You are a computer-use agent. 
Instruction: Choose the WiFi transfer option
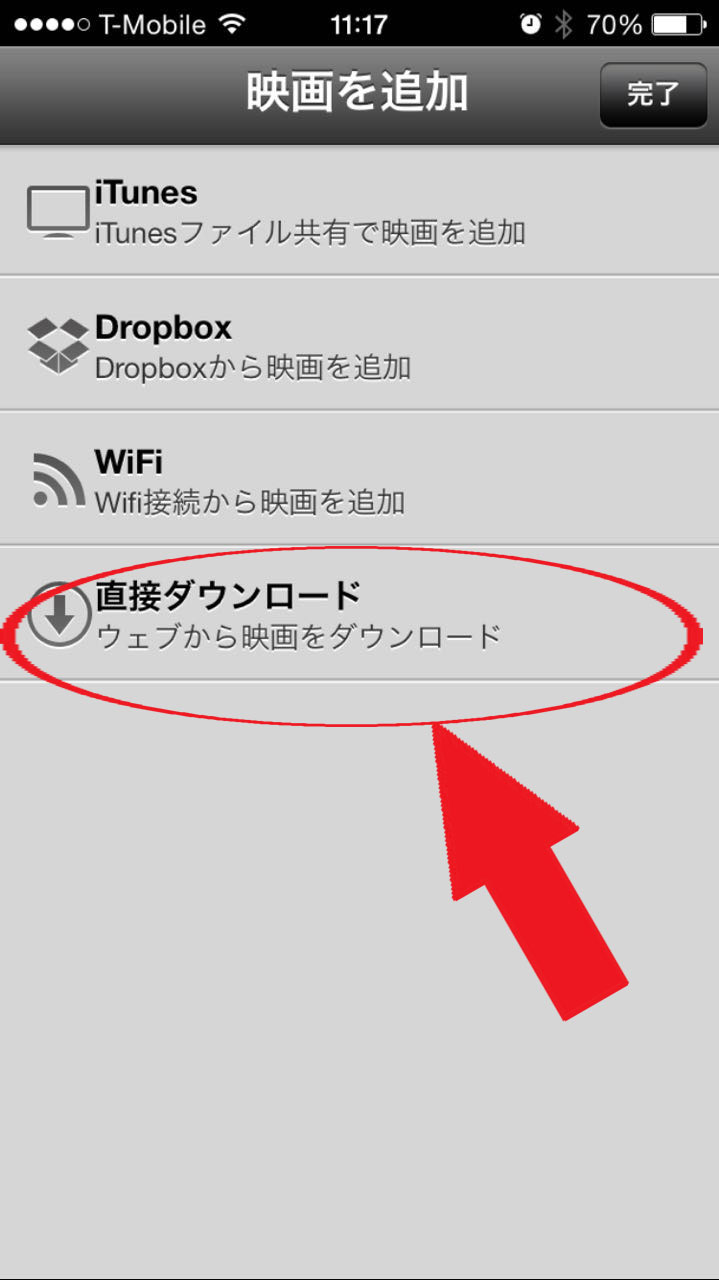click(359, 480)
